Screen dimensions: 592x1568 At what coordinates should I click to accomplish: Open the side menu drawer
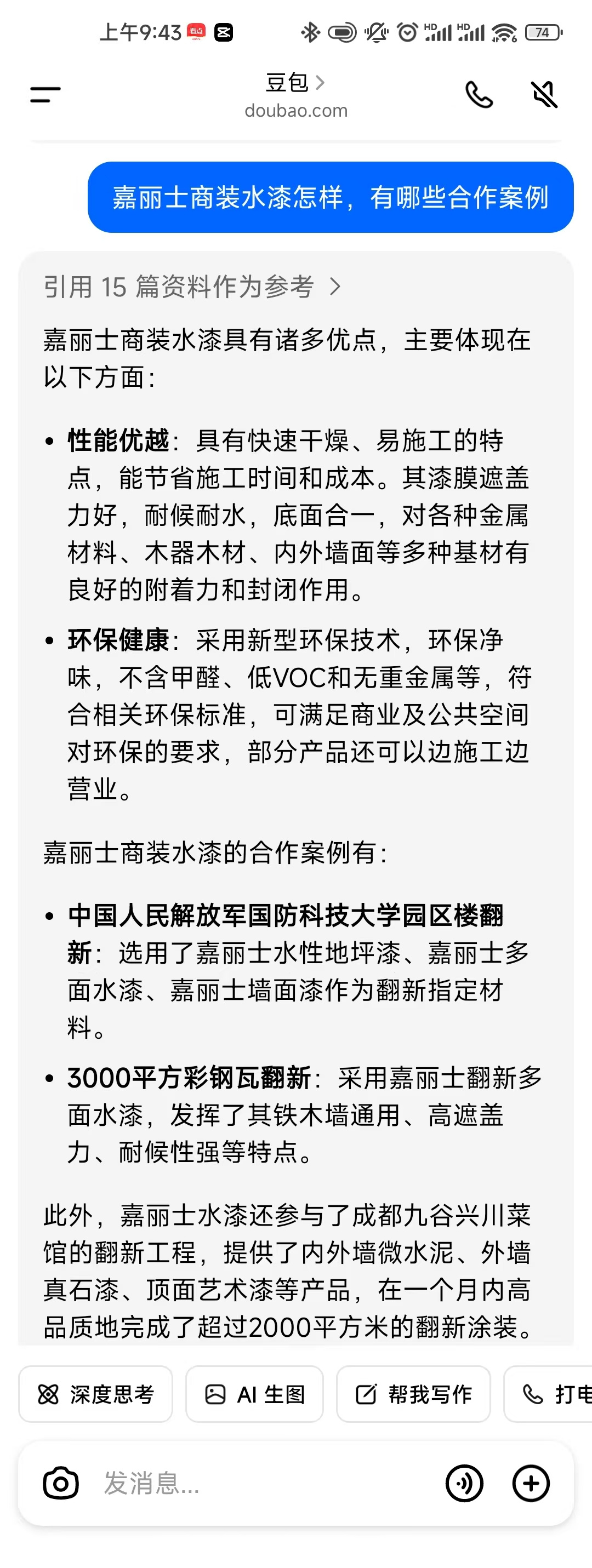coord(45,94)
